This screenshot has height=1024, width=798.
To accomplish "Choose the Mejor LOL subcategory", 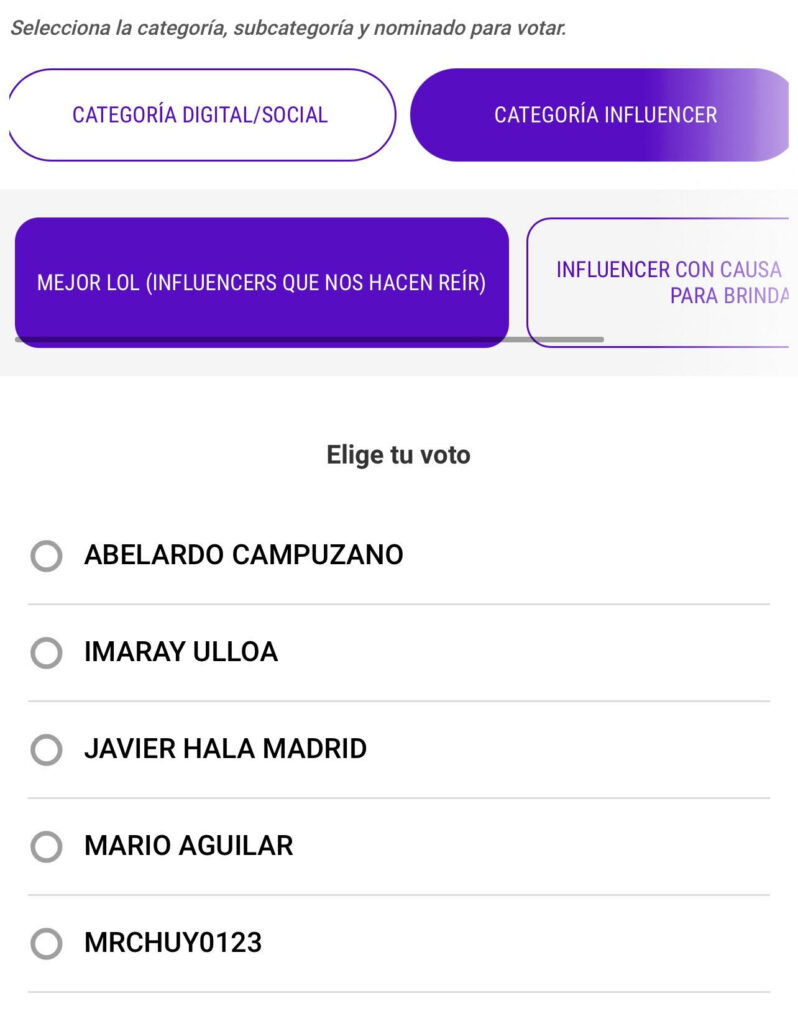I will pyautogui.click(x=261, y=282).
